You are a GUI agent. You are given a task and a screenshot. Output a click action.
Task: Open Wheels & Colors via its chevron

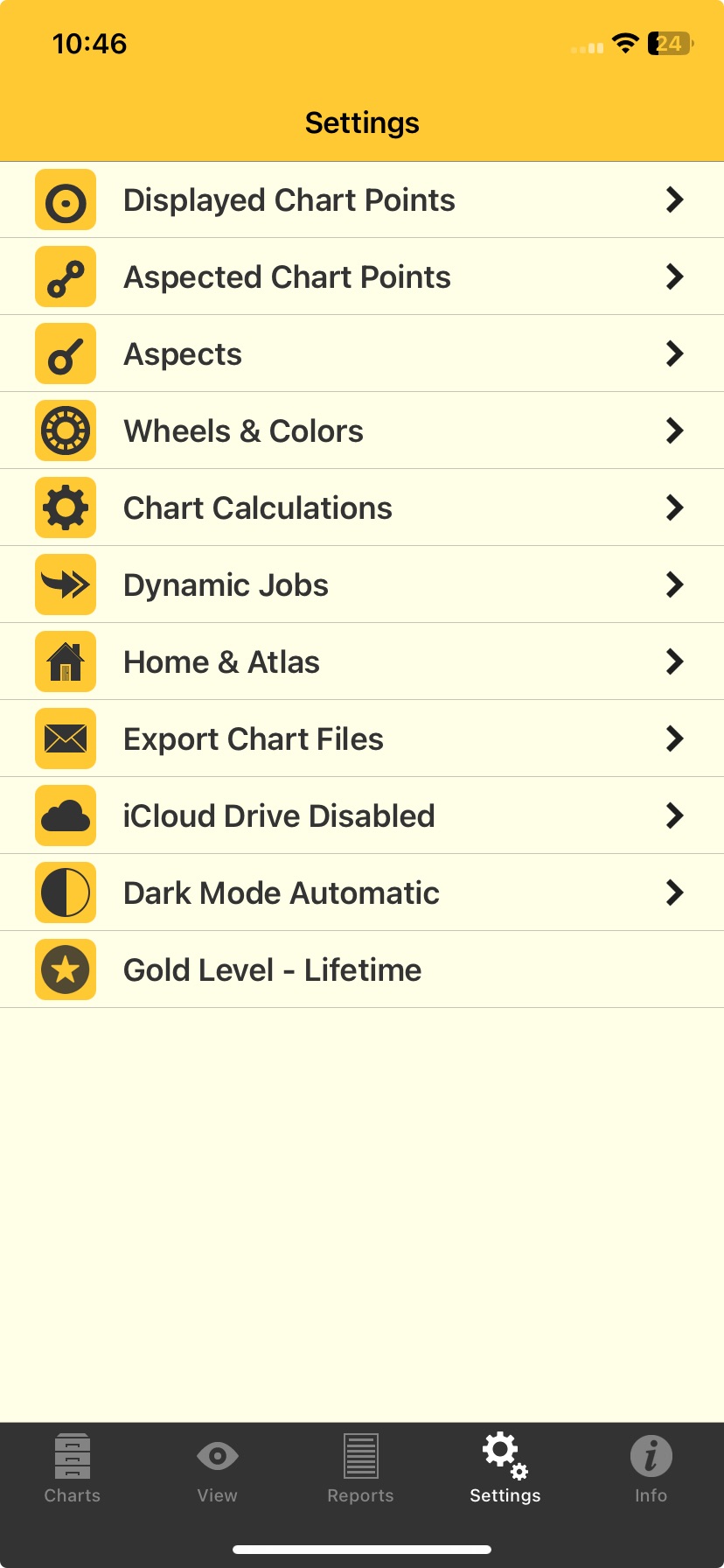(674, 430)
